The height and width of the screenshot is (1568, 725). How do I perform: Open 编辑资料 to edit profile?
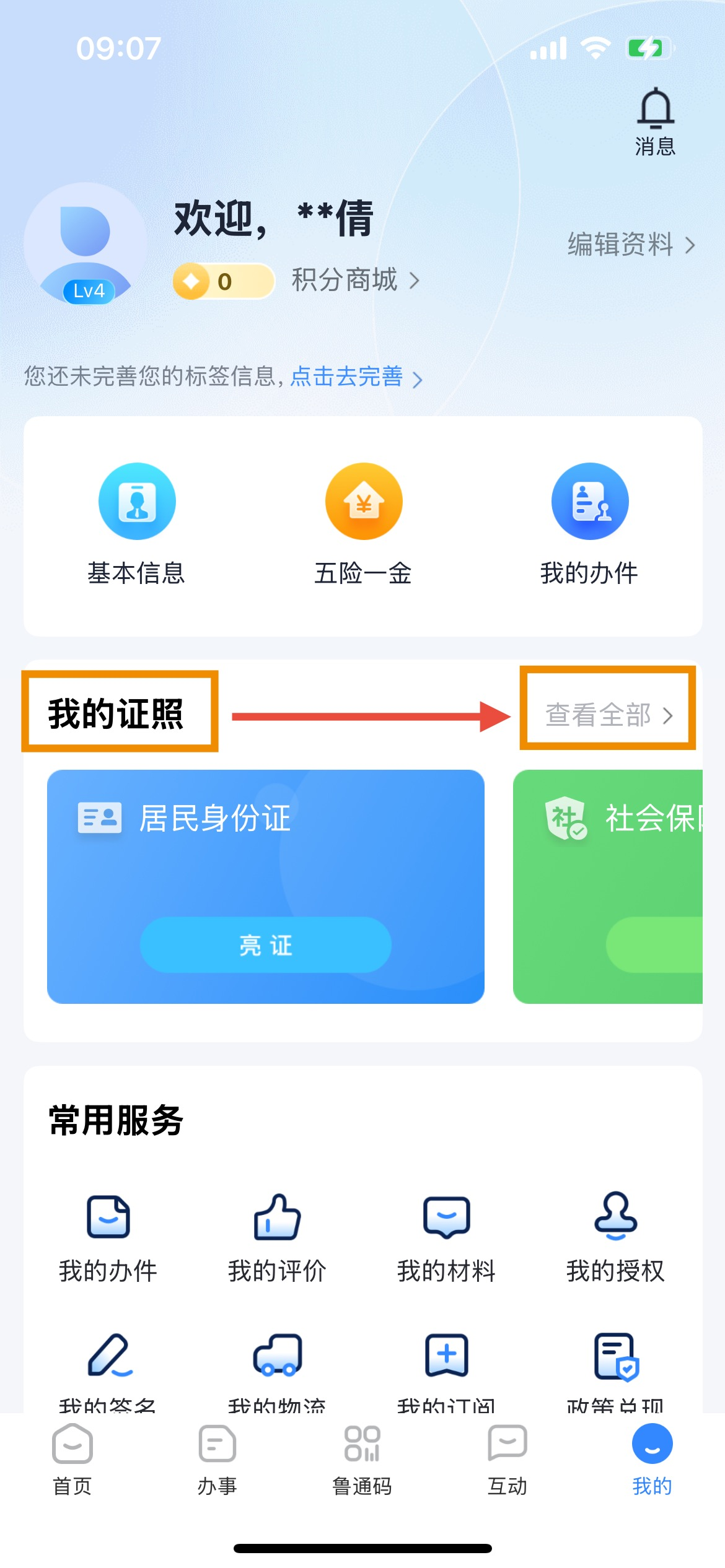tap(631, 245)
